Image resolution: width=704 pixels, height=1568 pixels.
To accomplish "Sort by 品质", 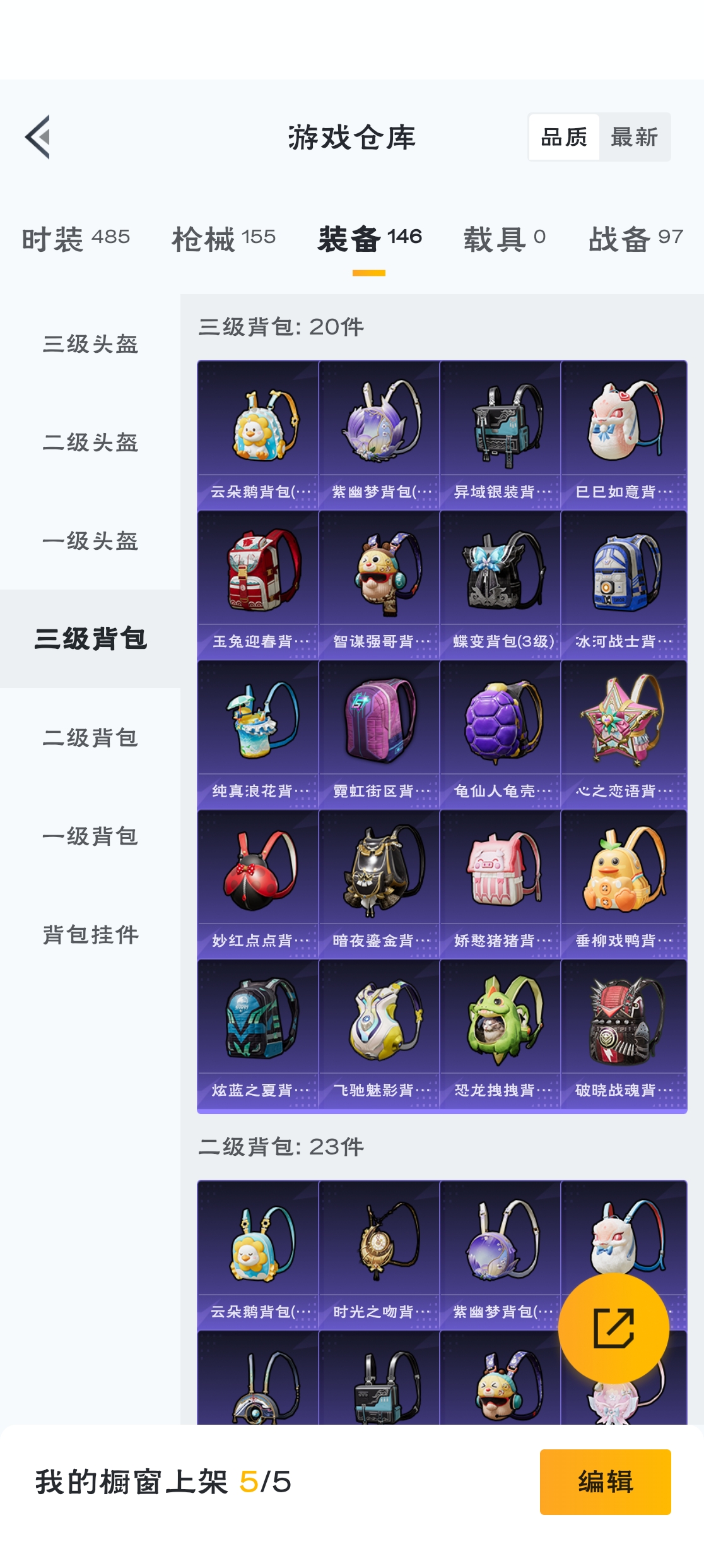I will [x=564, y=137].
